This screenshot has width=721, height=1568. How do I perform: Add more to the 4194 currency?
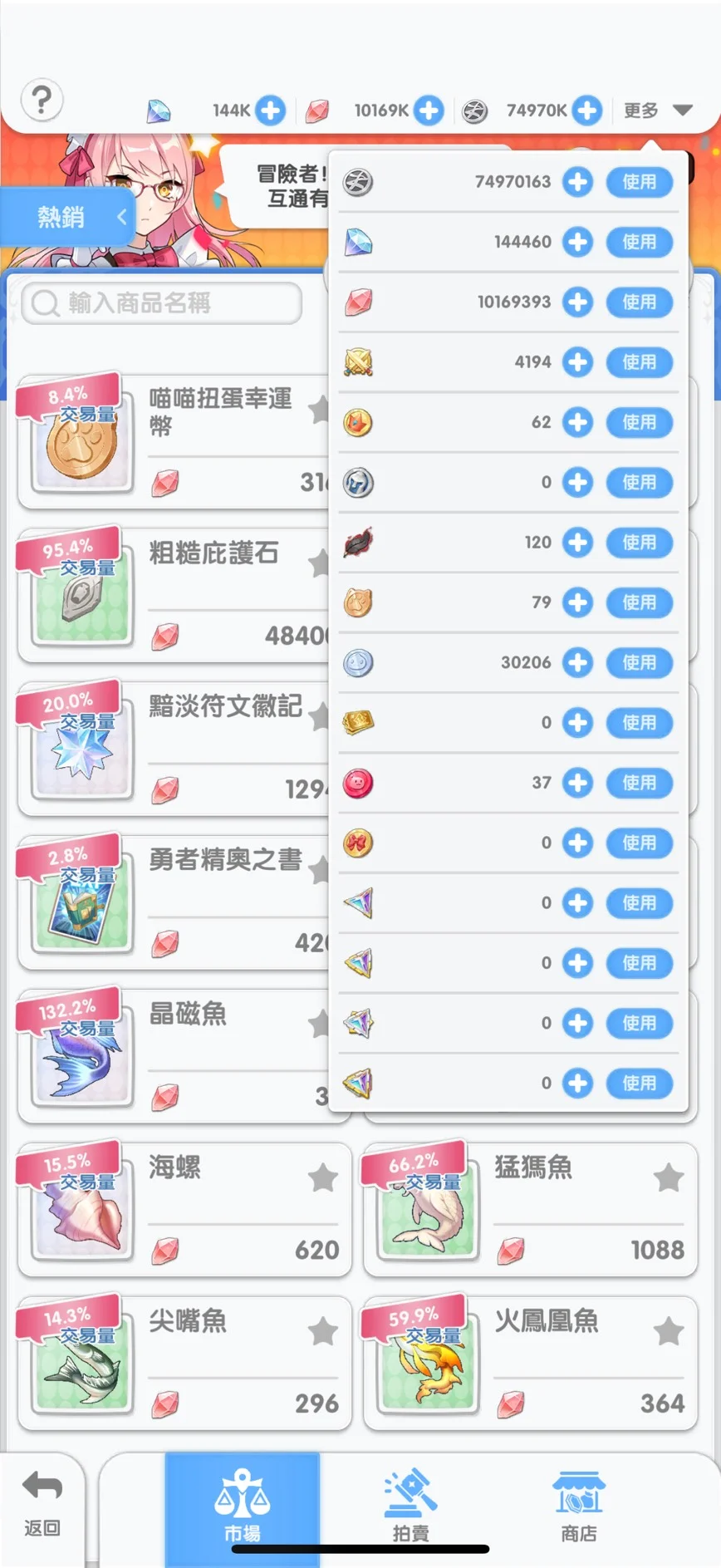[577, 362]
